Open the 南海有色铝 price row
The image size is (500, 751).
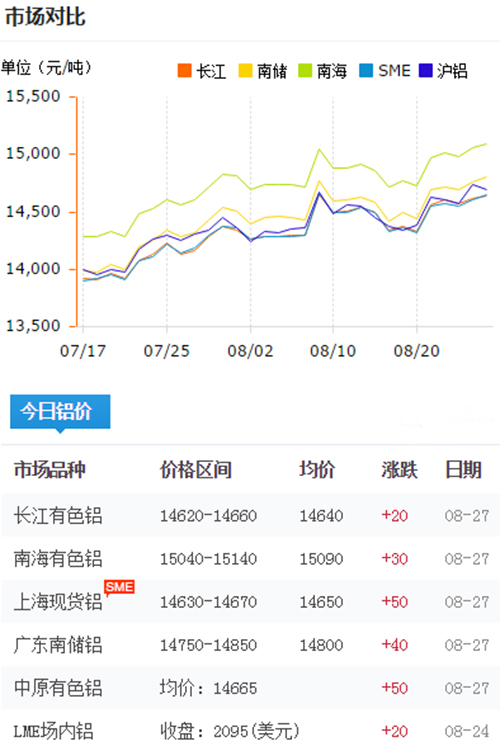pos(250,558)
